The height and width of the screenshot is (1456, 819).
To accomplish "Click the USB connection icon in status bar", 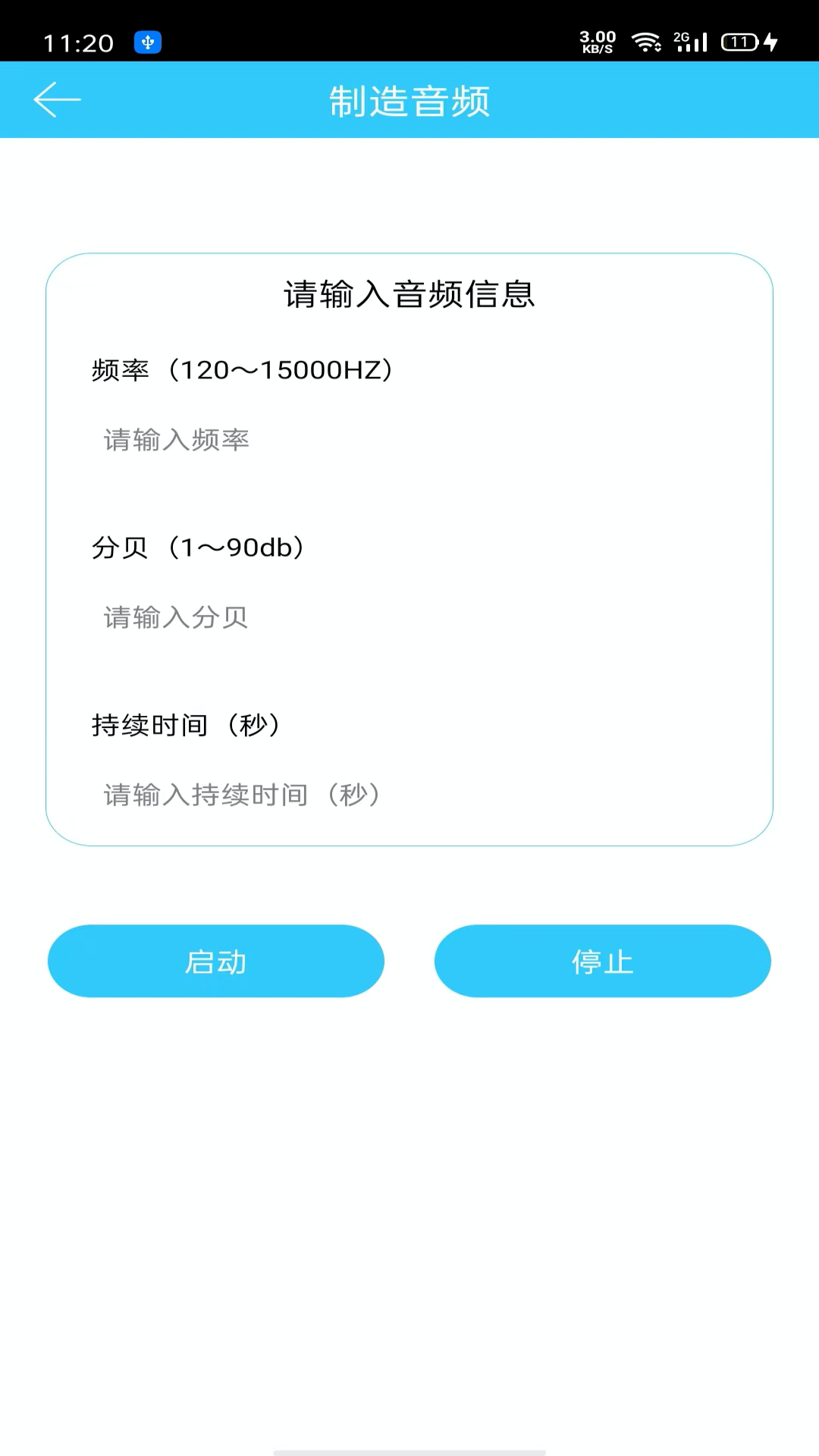I will tap(146, 42).
